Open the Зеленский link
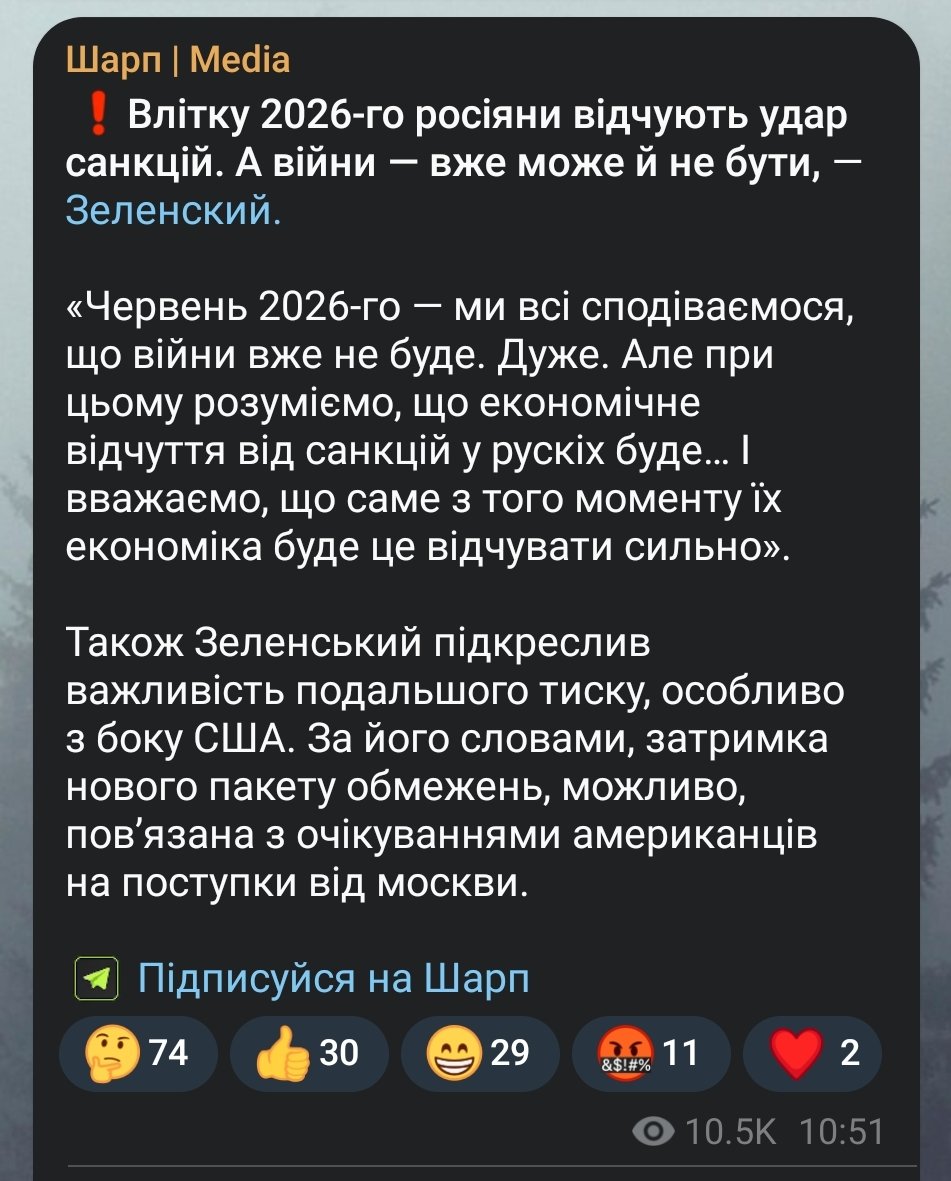This screenshot has width=951, height=1181. click(x=173, y=210)
